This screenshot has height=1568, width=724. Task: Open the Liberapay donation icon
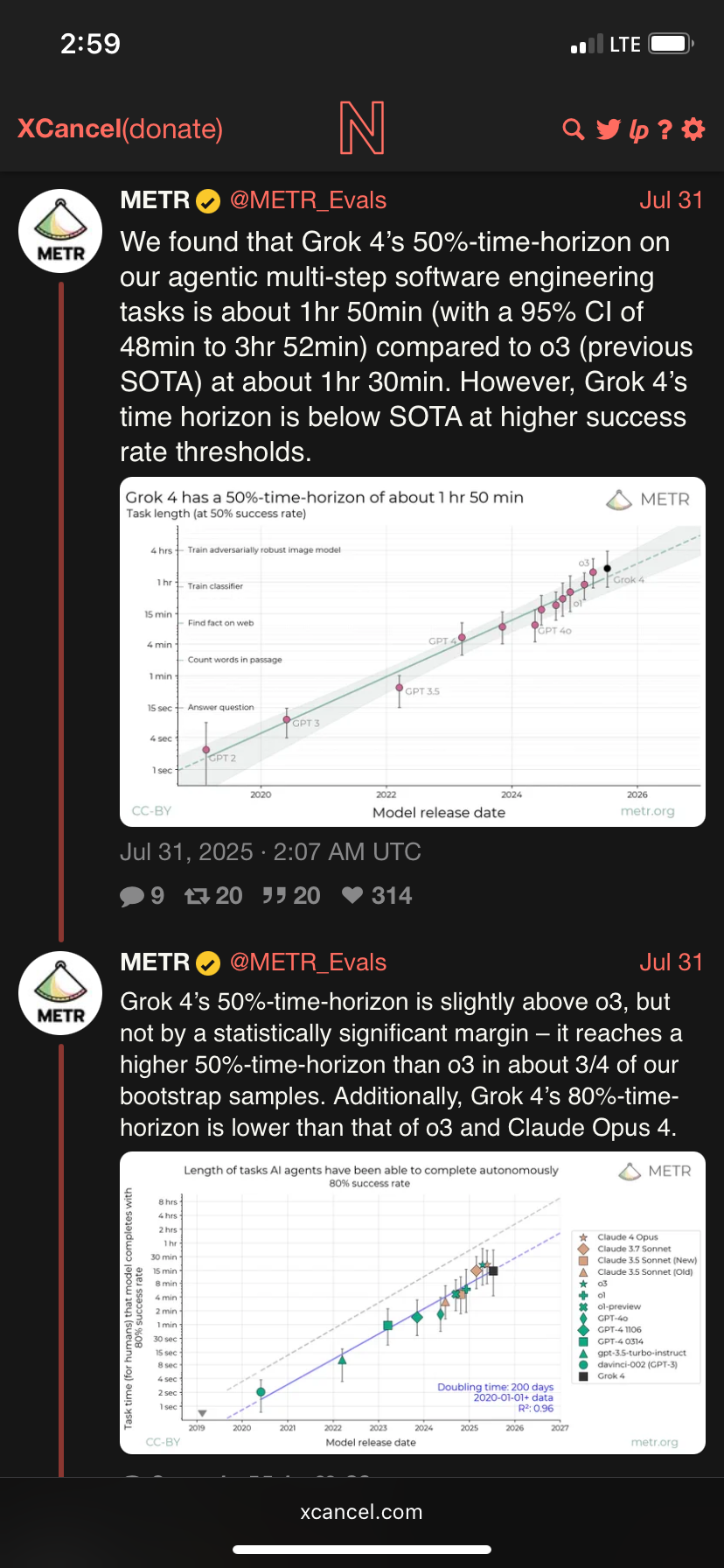pos(639,130)
